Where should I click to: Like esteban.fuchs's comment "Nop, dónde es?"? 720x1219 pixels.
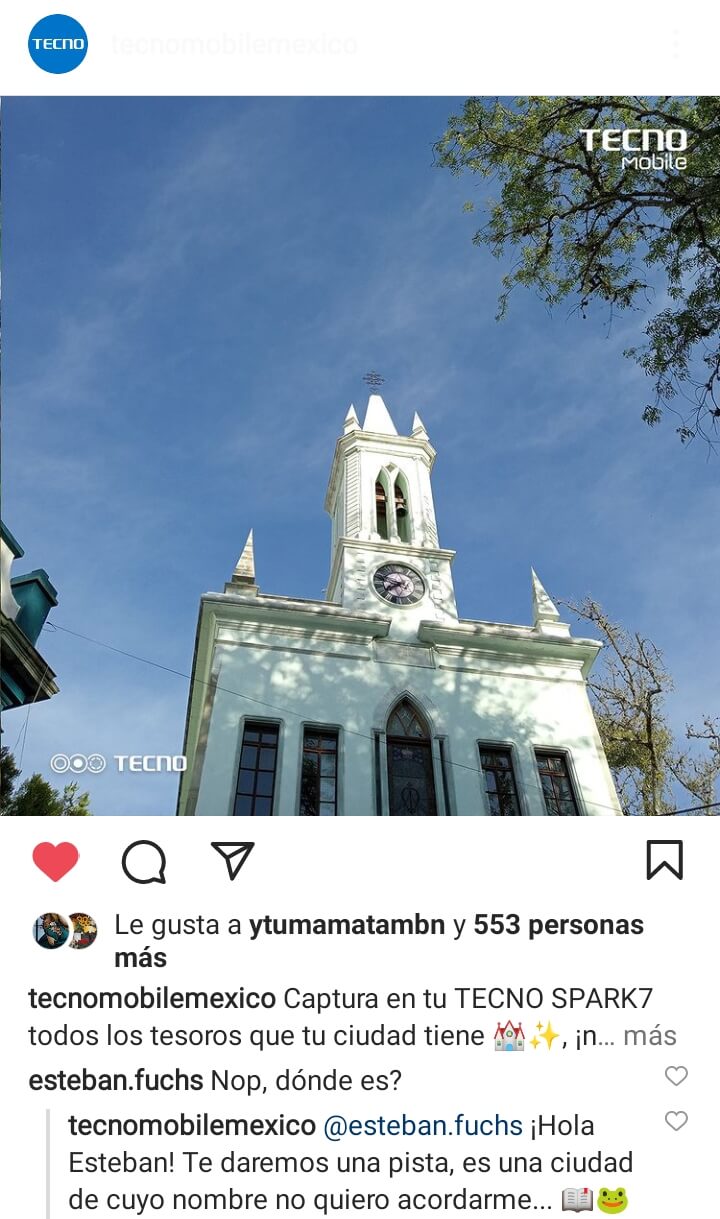[x=677, y=1076]
